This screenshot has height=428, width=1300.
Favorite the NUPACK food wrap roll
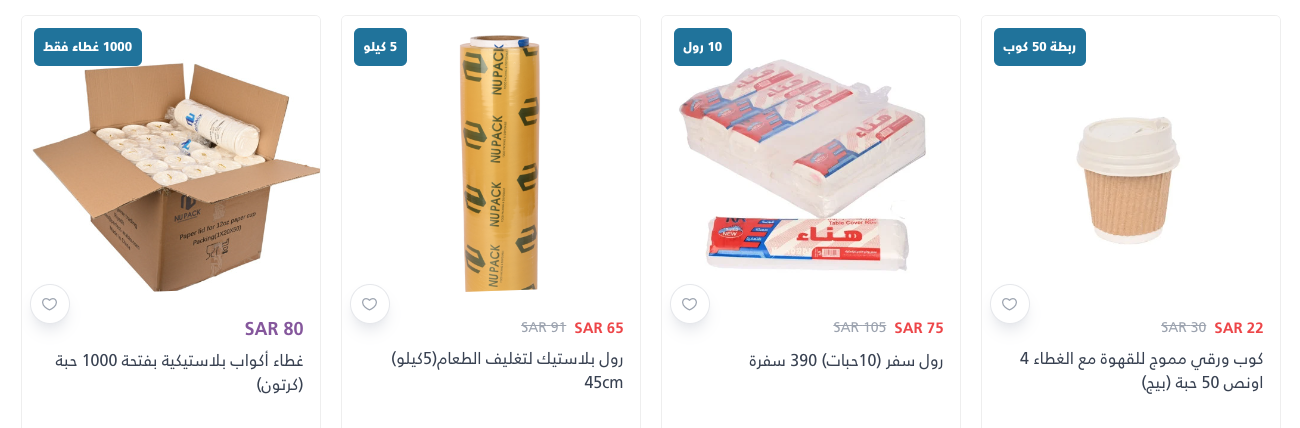click(370, 304)
